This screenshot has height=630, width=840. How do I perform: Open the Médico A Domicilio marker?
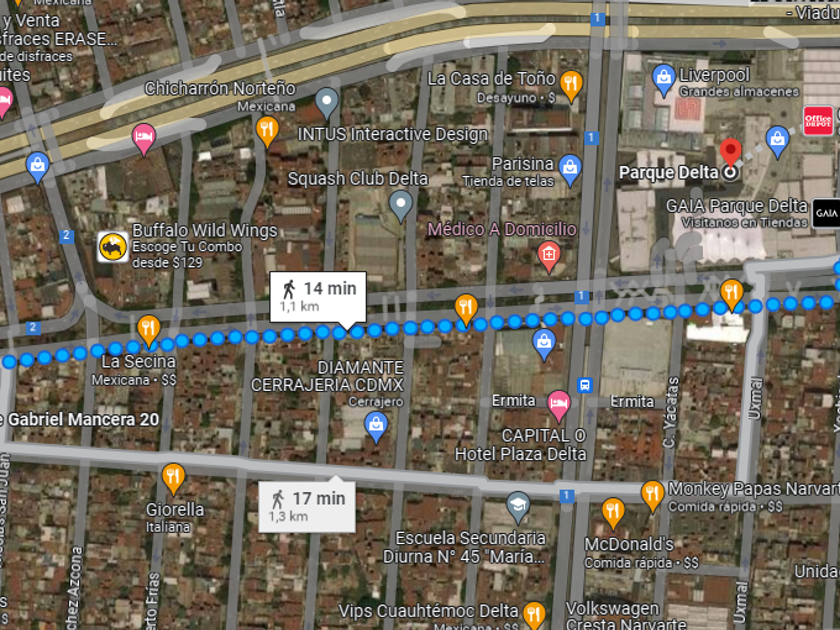coord(549,257)
